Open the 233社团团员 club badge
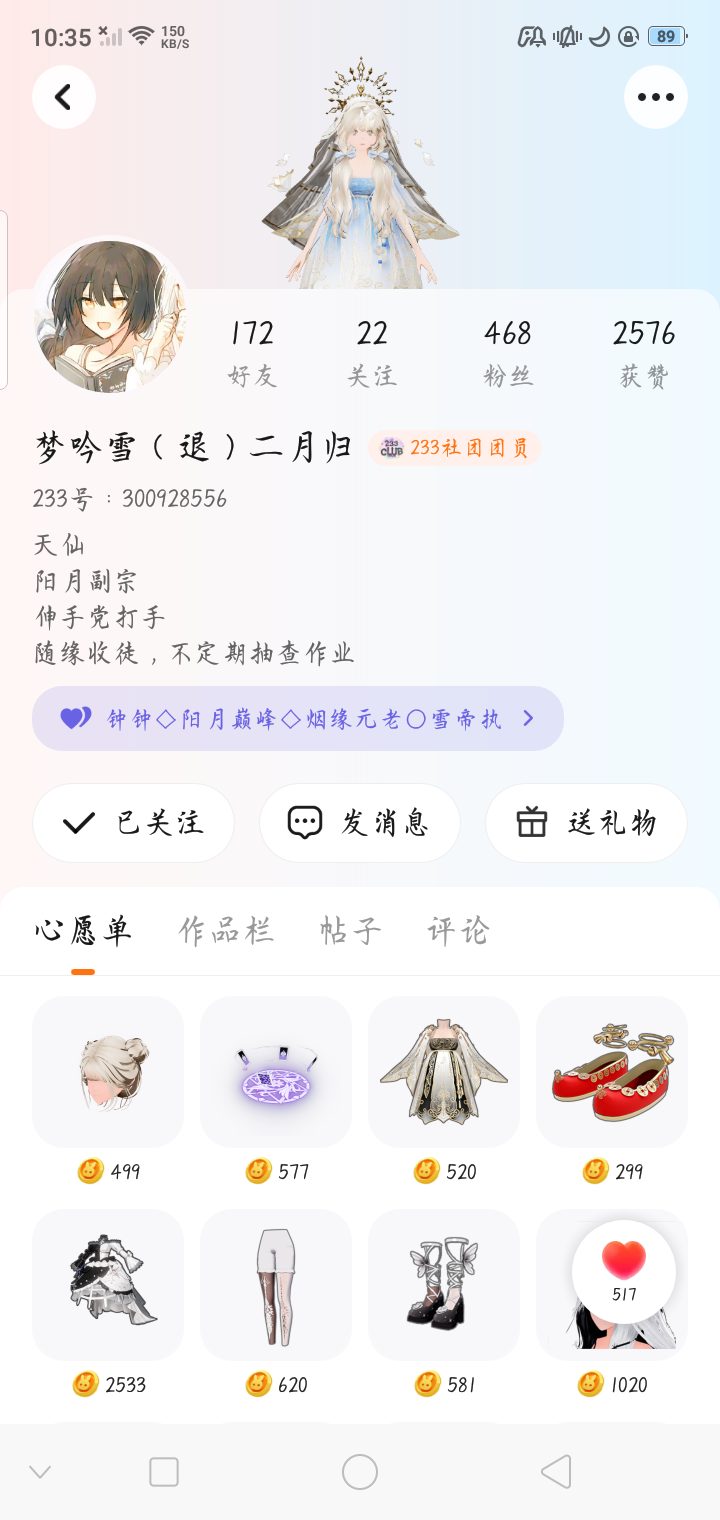Image resolution: width=720 pixels, height=1520 pixels. coord(455,448)
